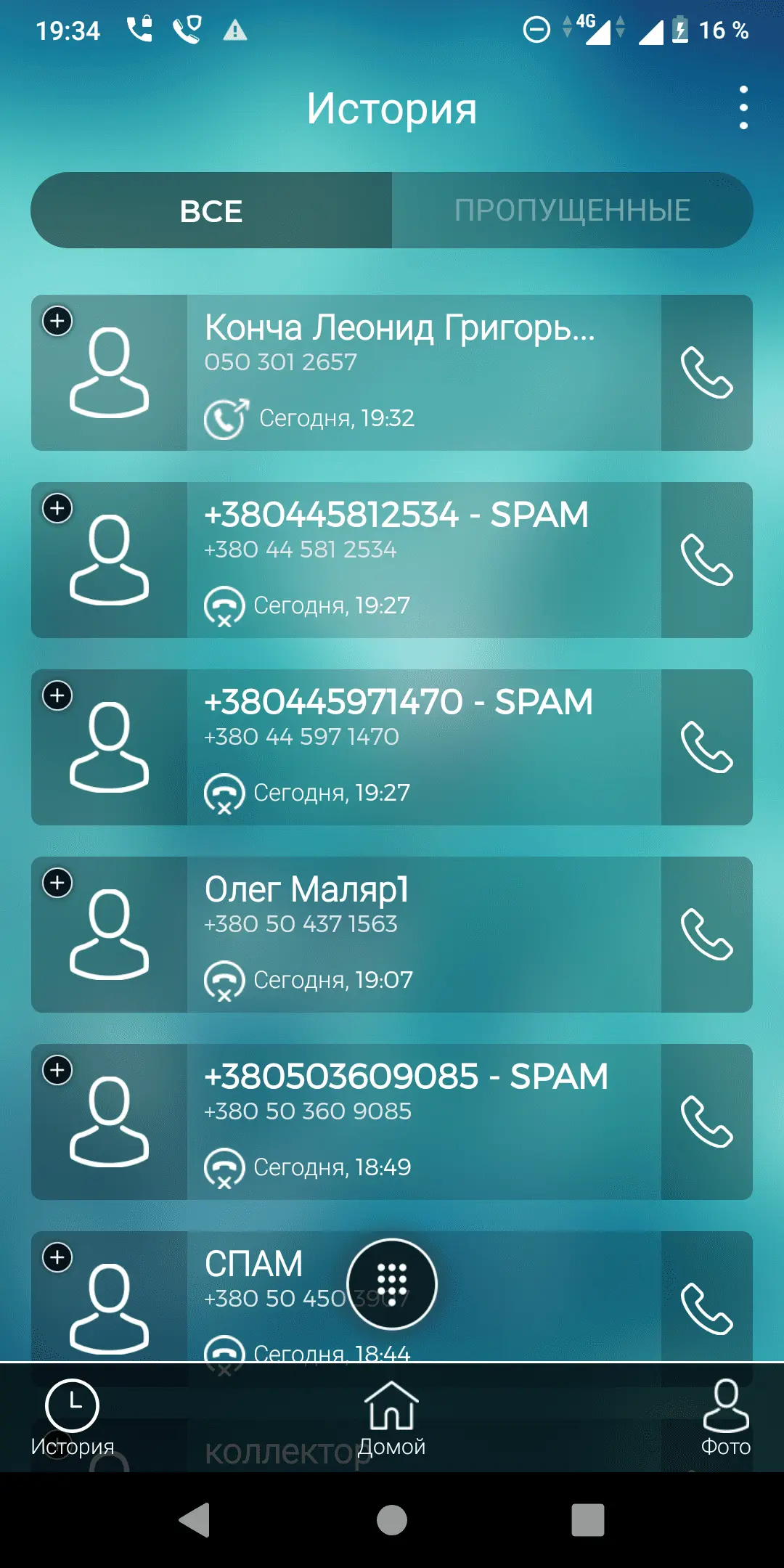Viewport: 784px width, 1568px height.
Task: Call Конча Леонид Григорь... using the phone icon
Action: click(706, 373)
